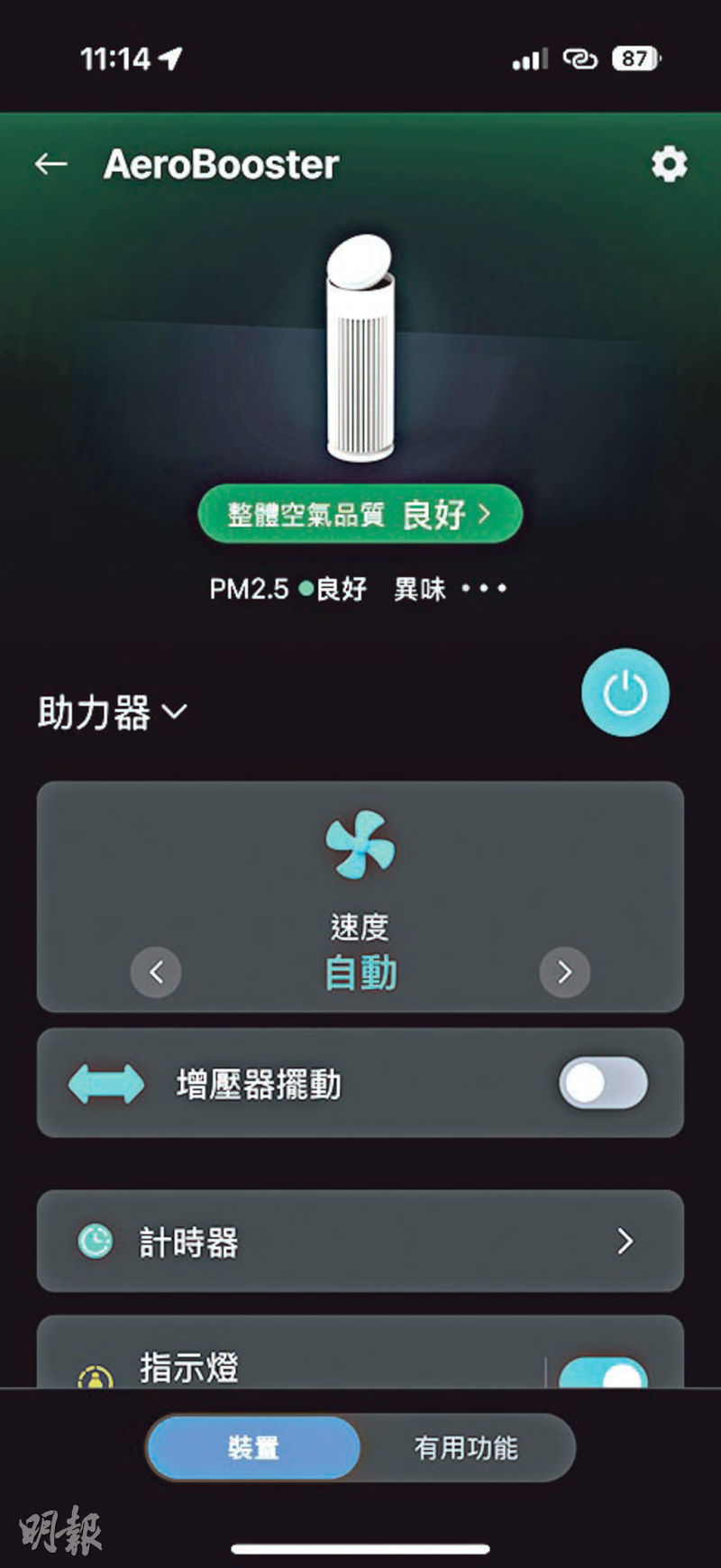Toggle 增壓器擺動 oscillation switch
This screenshot has height=1568, width=721.
(x=603, y=1083)
